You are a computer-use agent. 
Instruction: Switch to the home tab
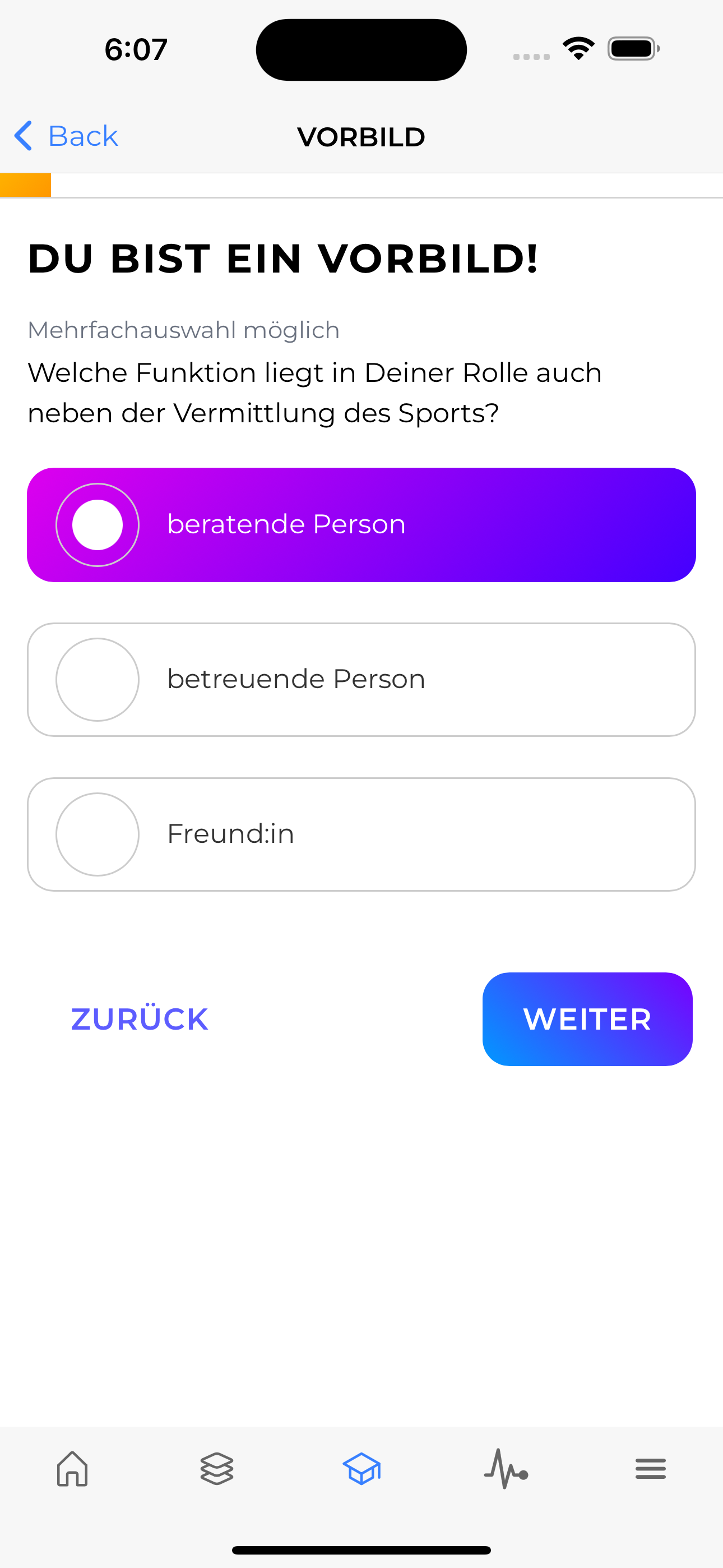(72, 1469)
